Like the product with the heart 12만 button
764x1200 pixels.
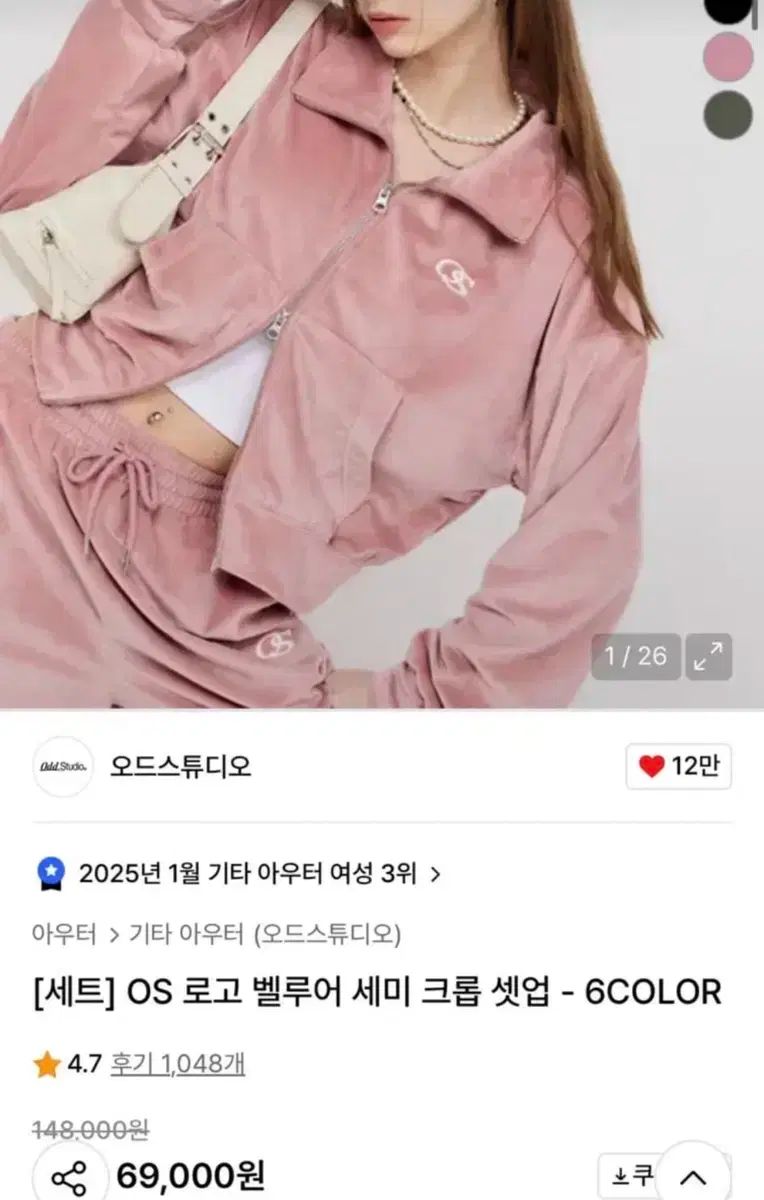(x=678, y=767)
